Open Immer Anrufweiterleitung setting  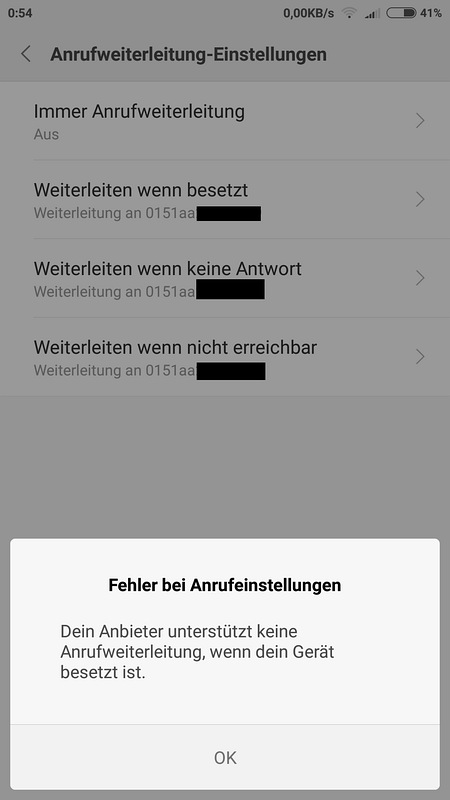click(x=225, y=121)
